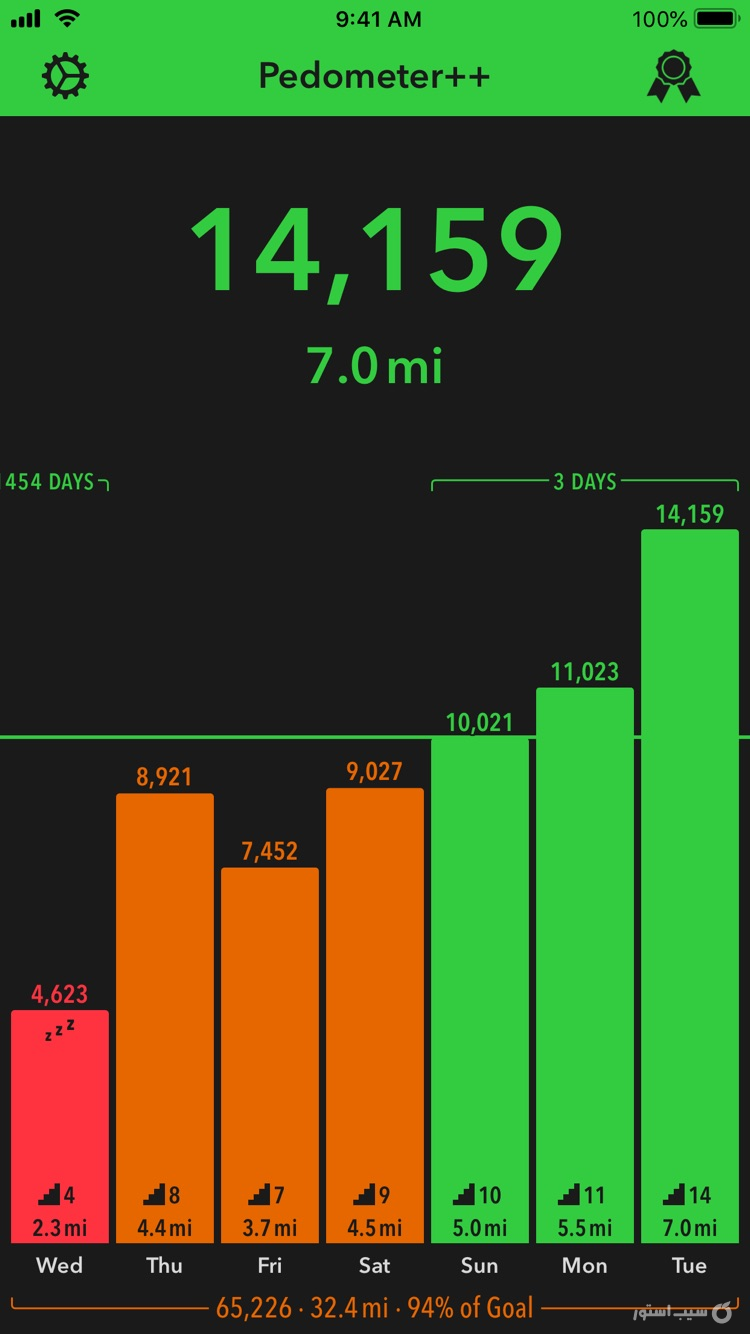Tap the 7.0 mi distance label
This screenshot has height=1334, width=750.
(375, 367)
